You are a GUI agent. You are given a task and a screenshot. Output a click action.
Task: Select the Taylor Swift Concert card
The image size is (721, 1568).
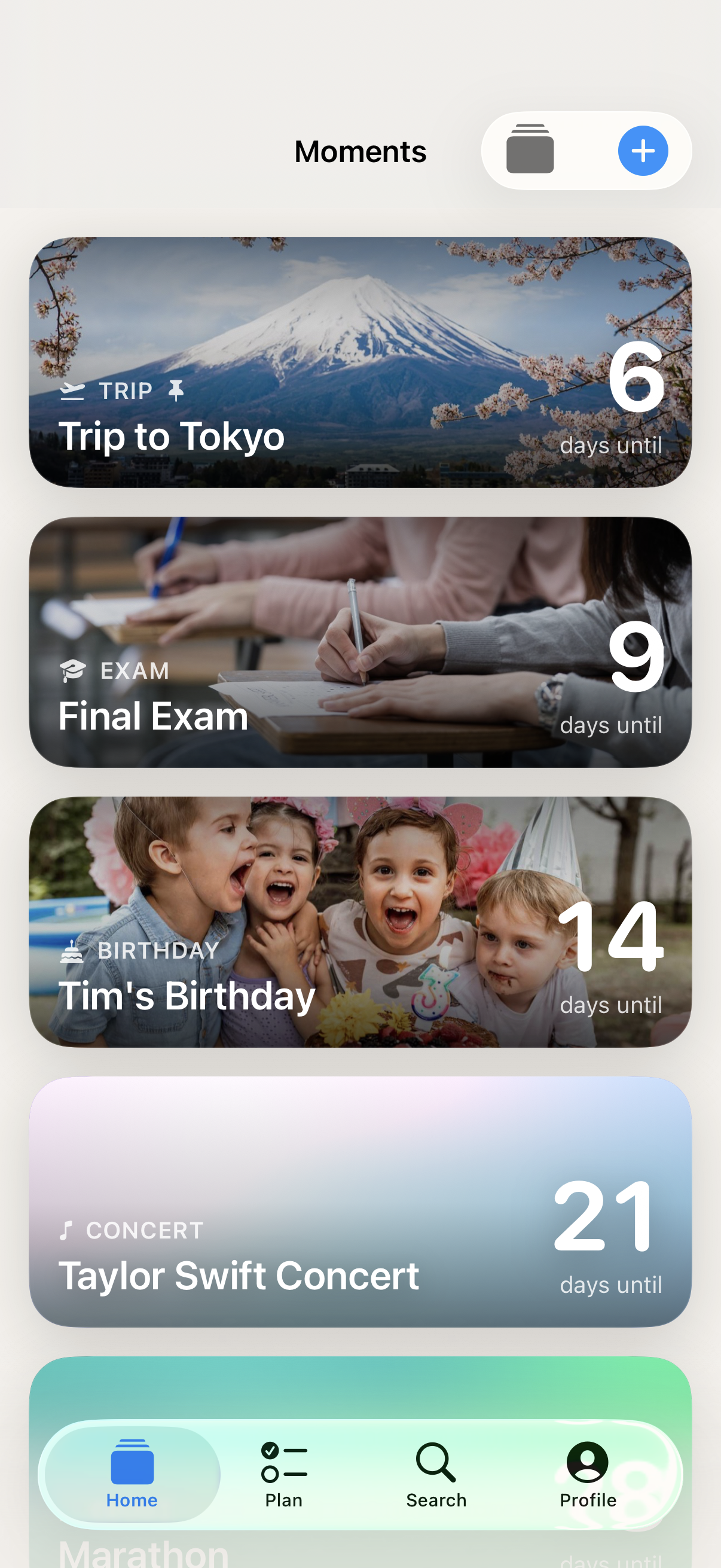(x=360, y=1201)
